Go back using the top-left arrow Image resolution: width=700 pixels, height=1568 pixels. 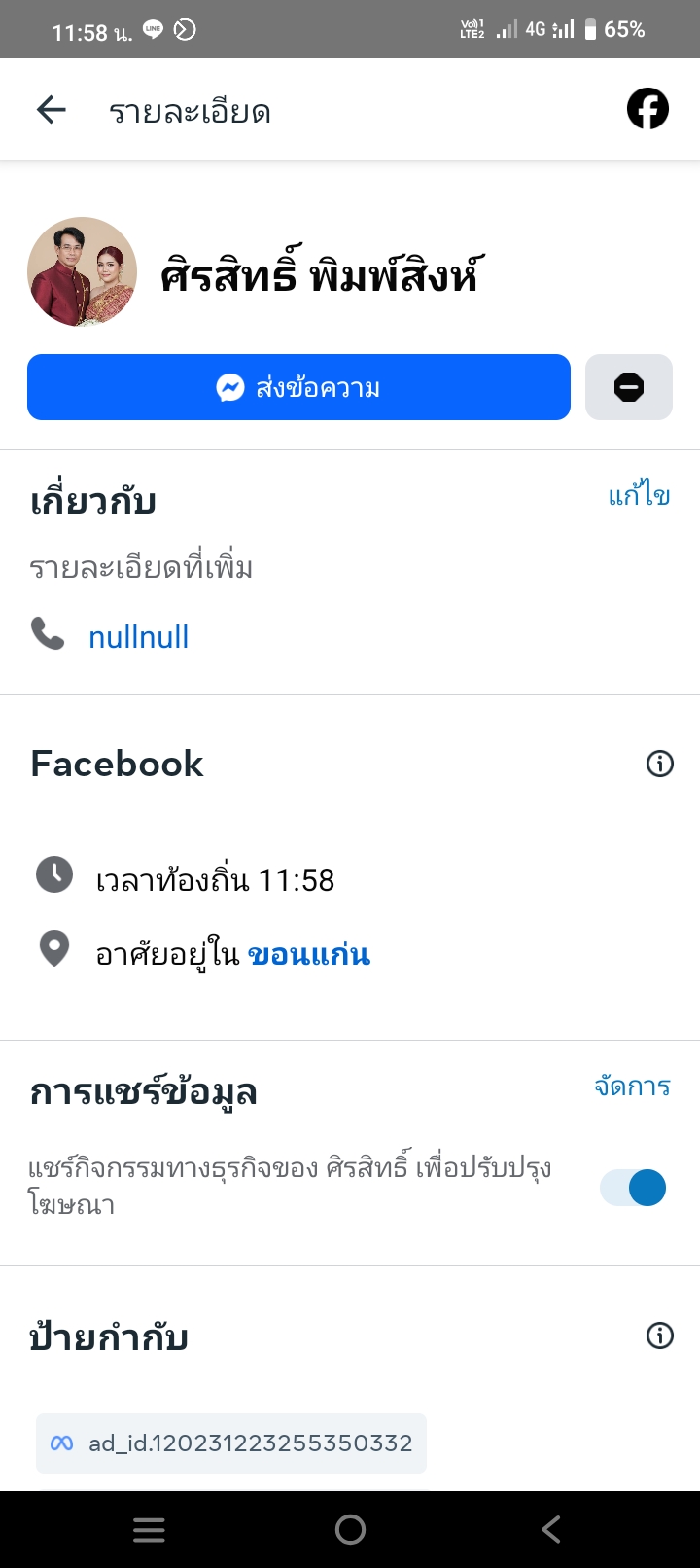point(52,110)
